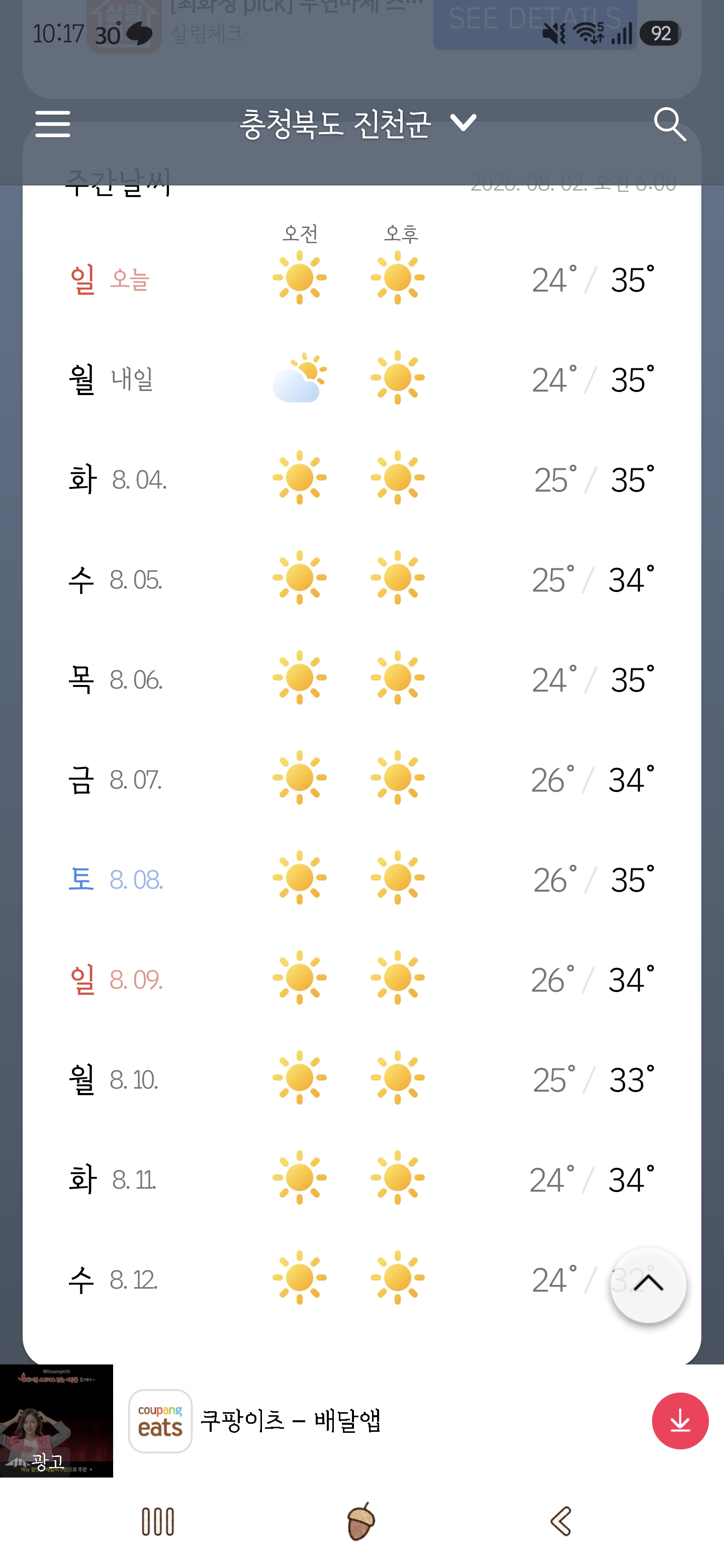Open the location dropdown 충청북도 진천군

pos(357,124)
